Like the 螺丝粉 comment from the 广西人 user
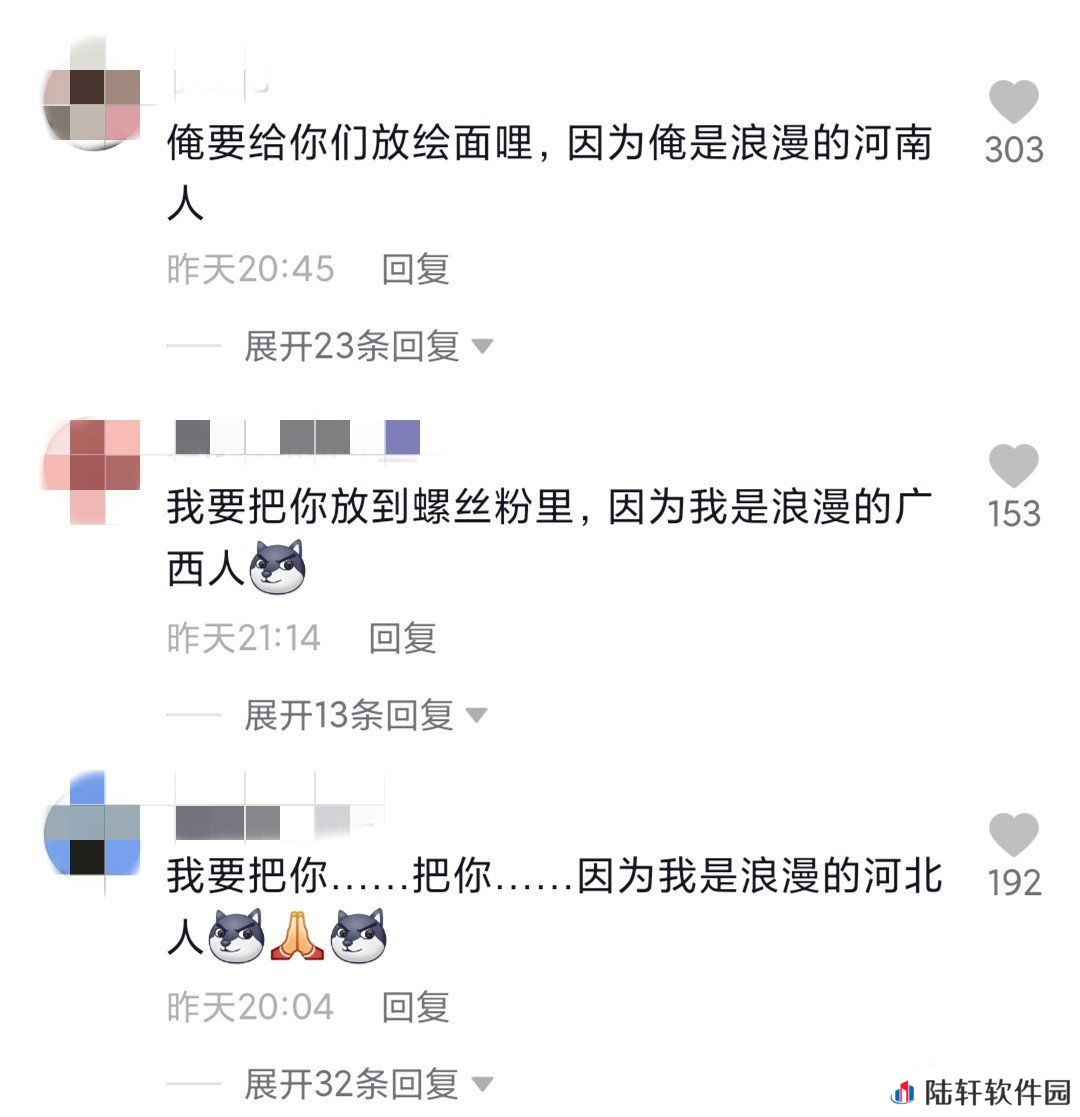1080x1117 pixels. [1013, 467]
